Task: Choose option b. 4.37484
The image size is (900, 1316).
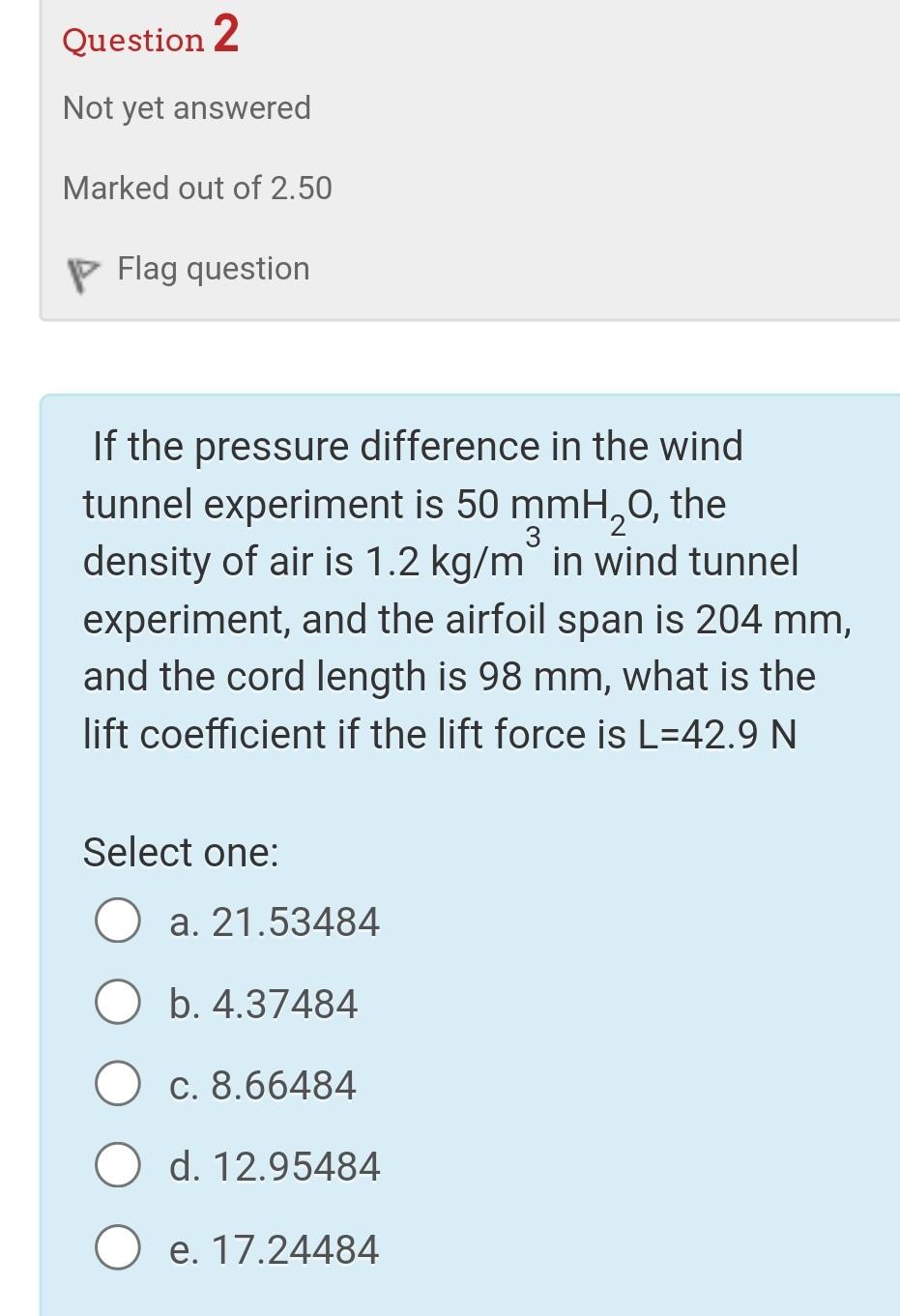Action: [118, 1003]
